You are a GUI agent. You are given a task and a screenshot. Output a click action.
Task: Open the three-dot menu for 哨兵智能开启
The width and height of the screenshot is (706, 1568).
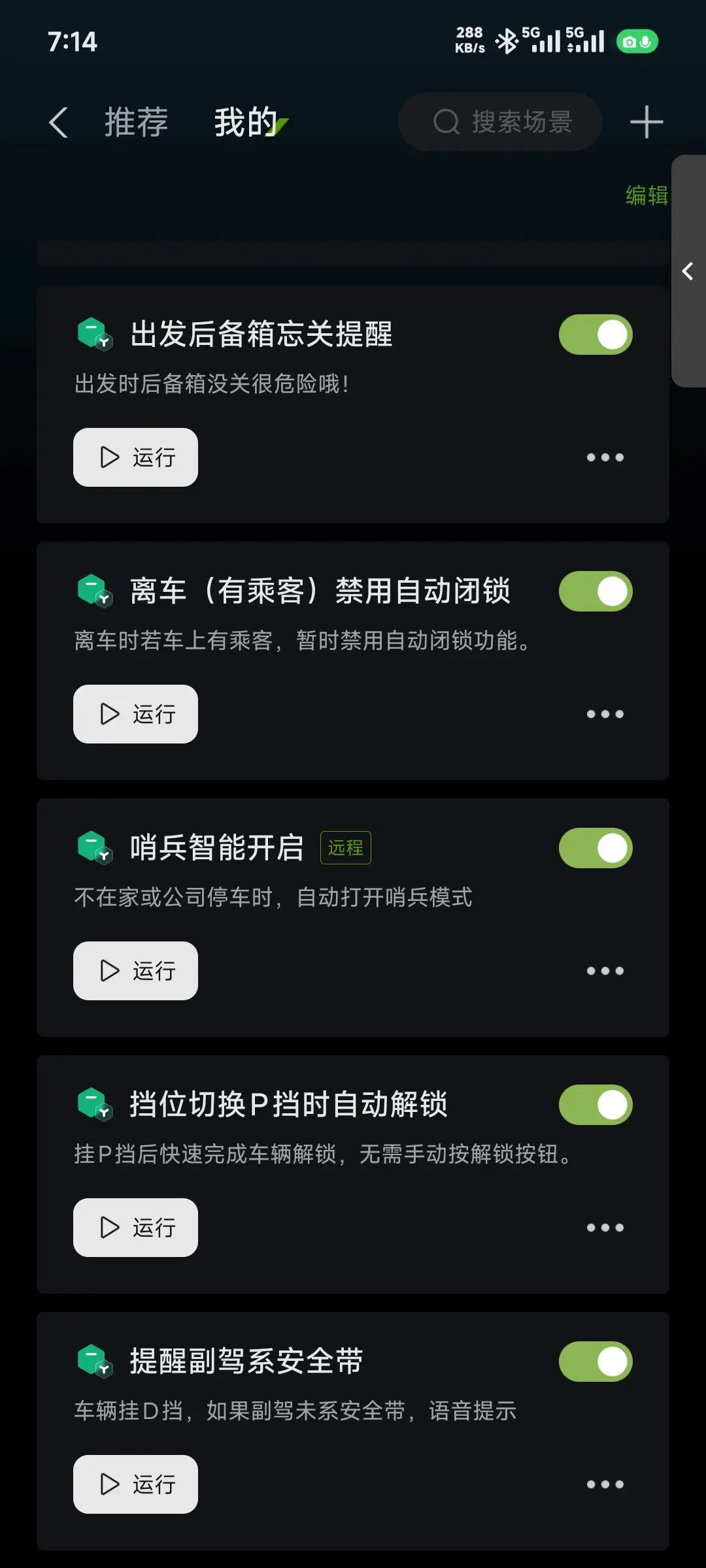point(605,971)
